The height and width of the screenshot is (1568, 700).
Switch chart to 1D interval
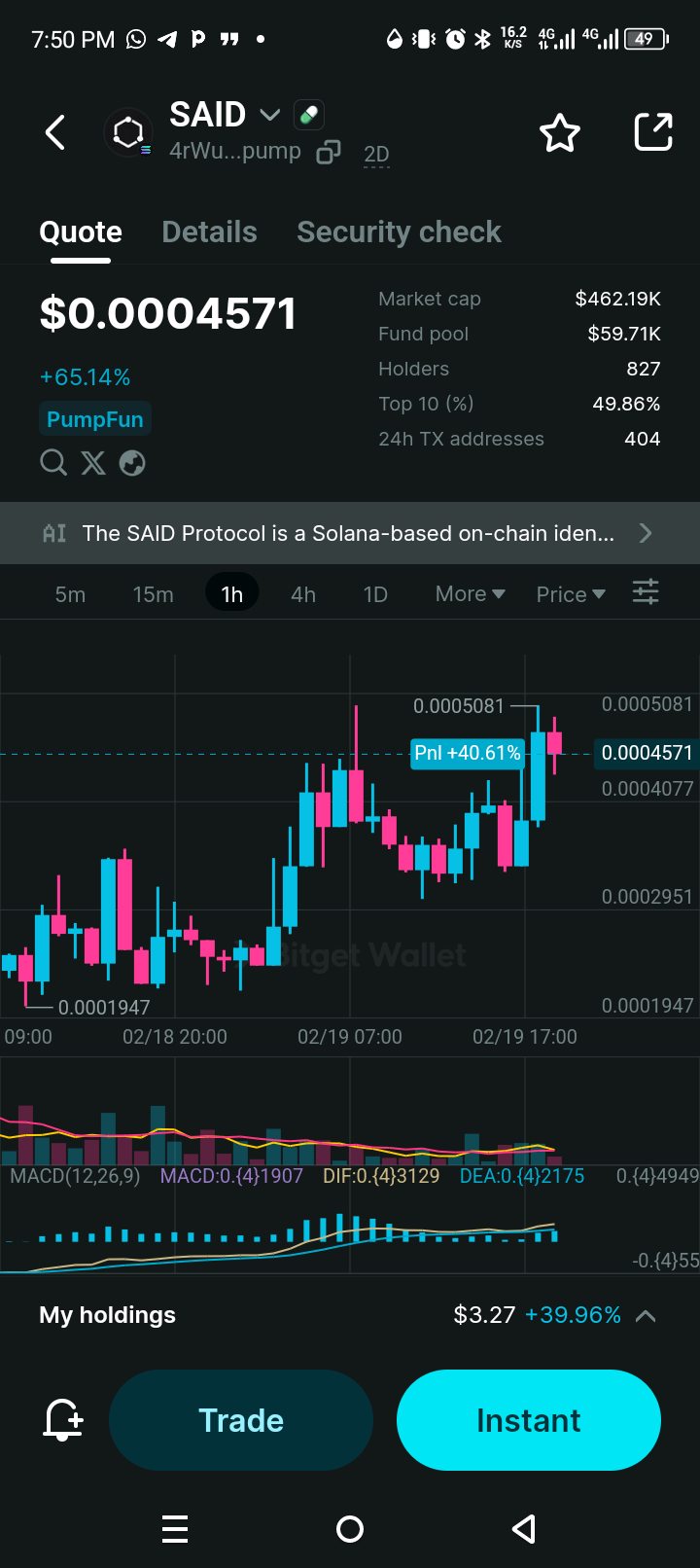(x=375, y=594)
